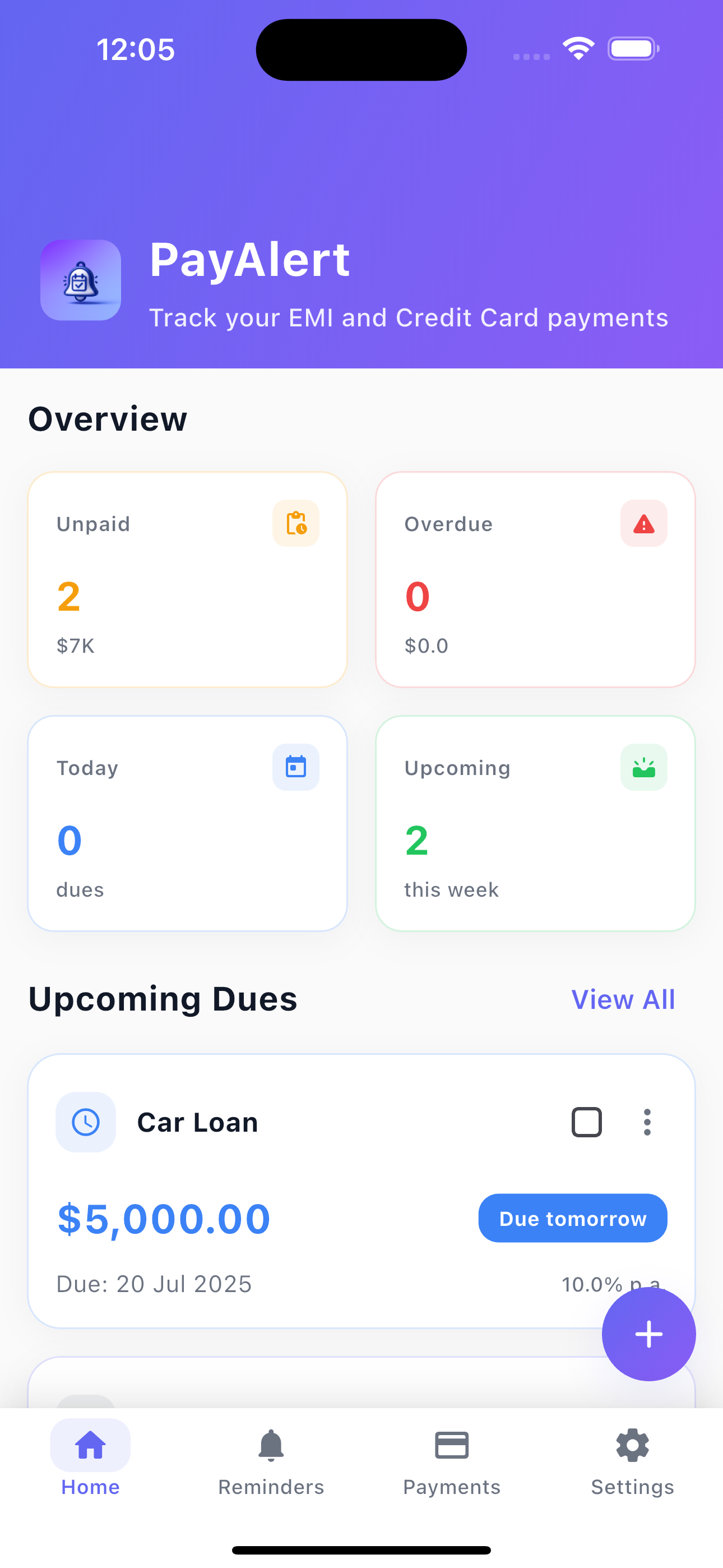
Task: Tap the Due tomorrow badge
Action: pos(572,1218)
